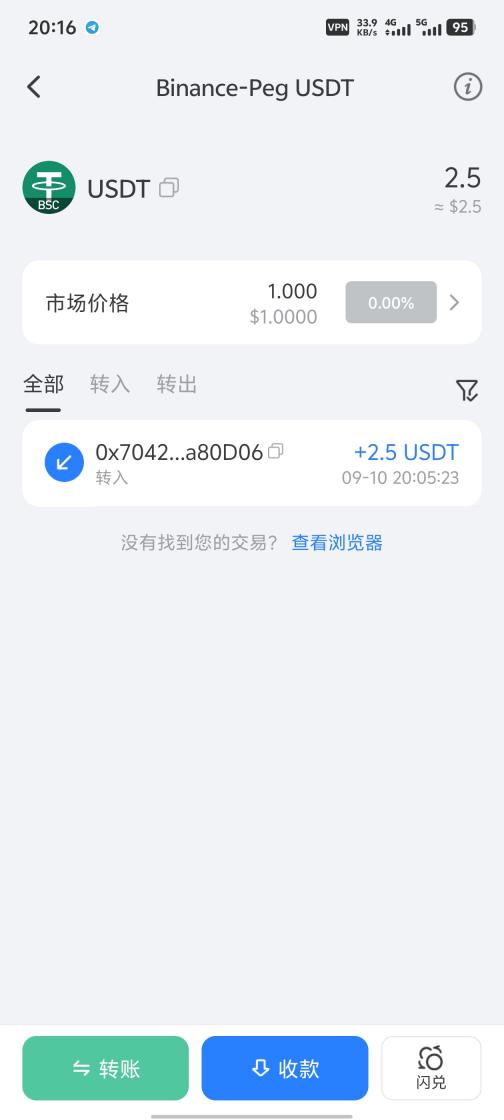This screenshot has width=504, height=1120.
Task: Open the transaction filter icon
Action: coord(467,390)
